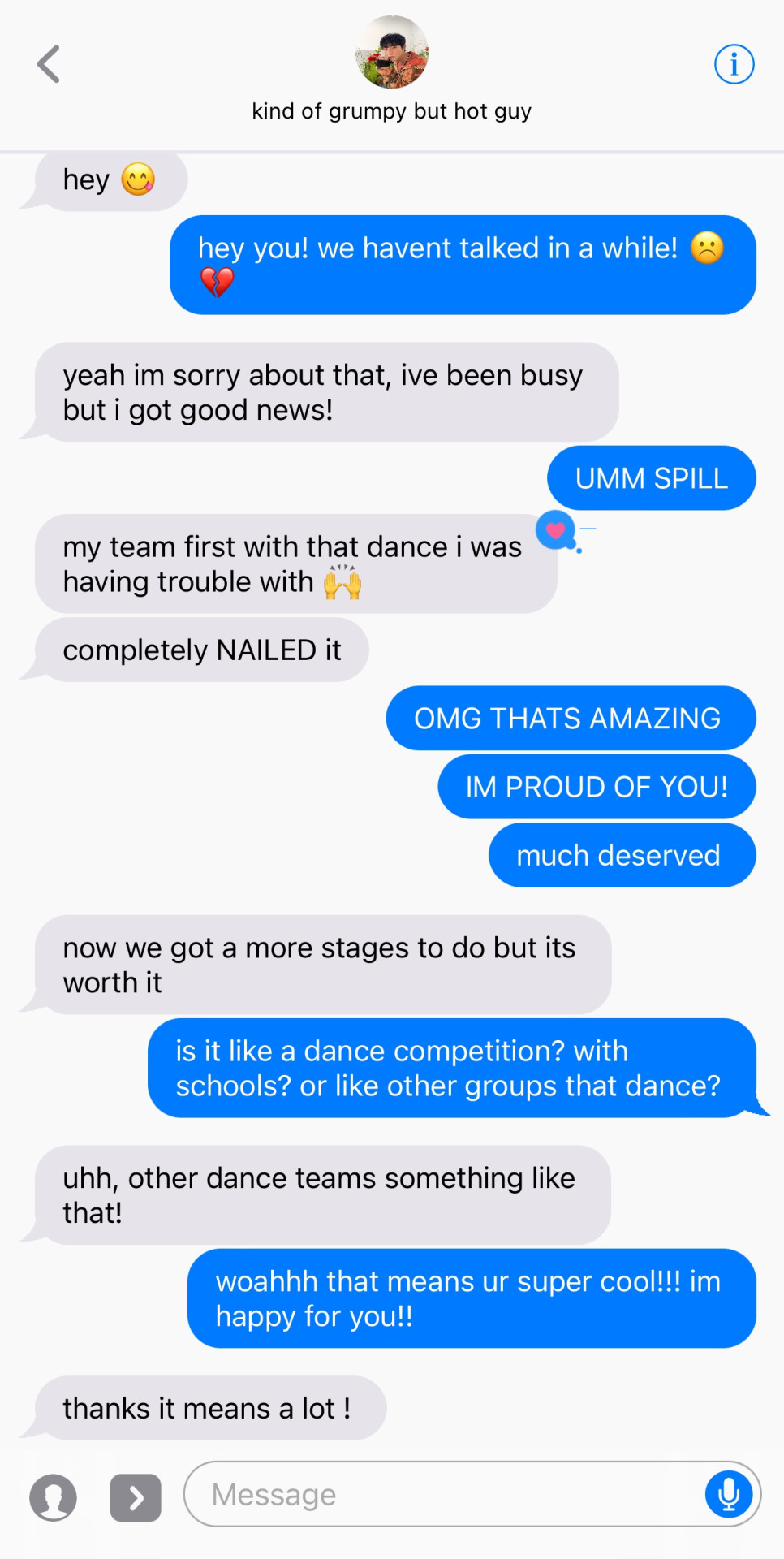Viewport: 784px width, 1559px height.
Task: Open the conversation info button
Action: [x=734, y=64]
